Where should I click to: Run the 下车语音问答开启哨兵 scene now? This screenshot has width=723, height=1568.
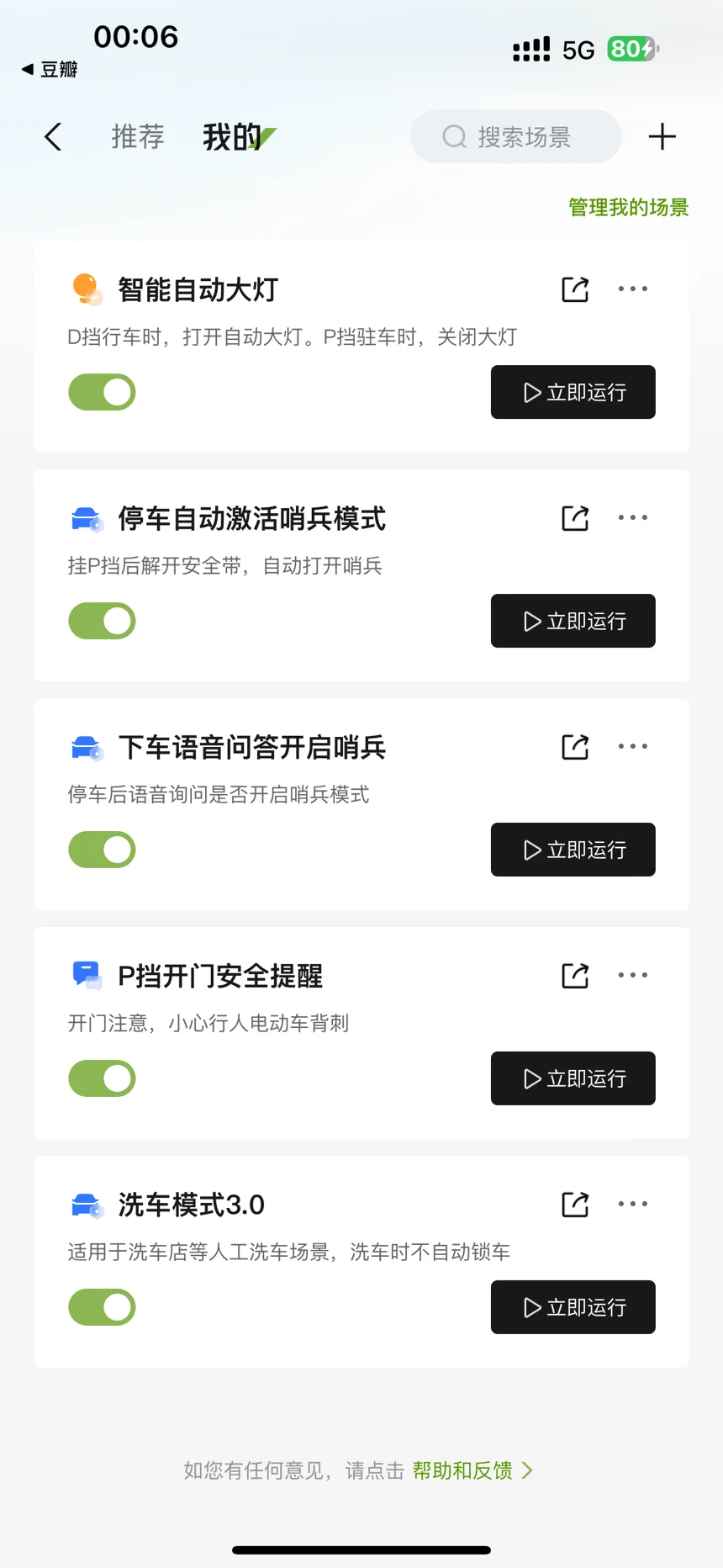(x=573, y=850)
